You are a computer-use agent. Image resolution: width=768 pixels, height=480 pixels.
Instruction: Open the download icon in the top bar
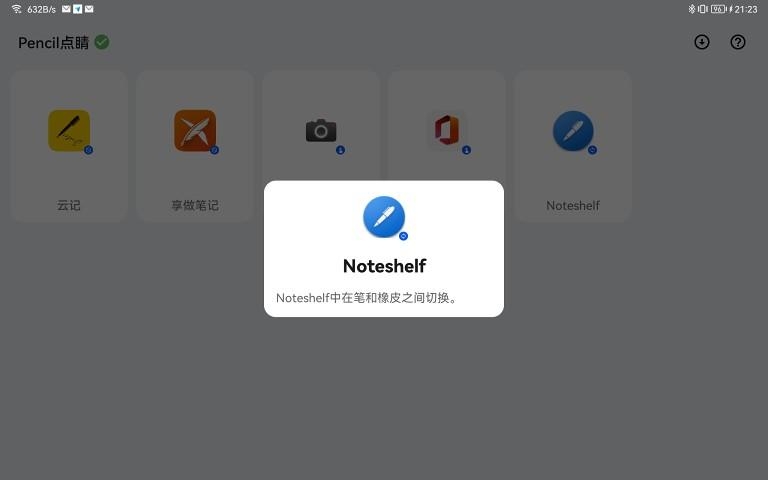click(702, 42)
